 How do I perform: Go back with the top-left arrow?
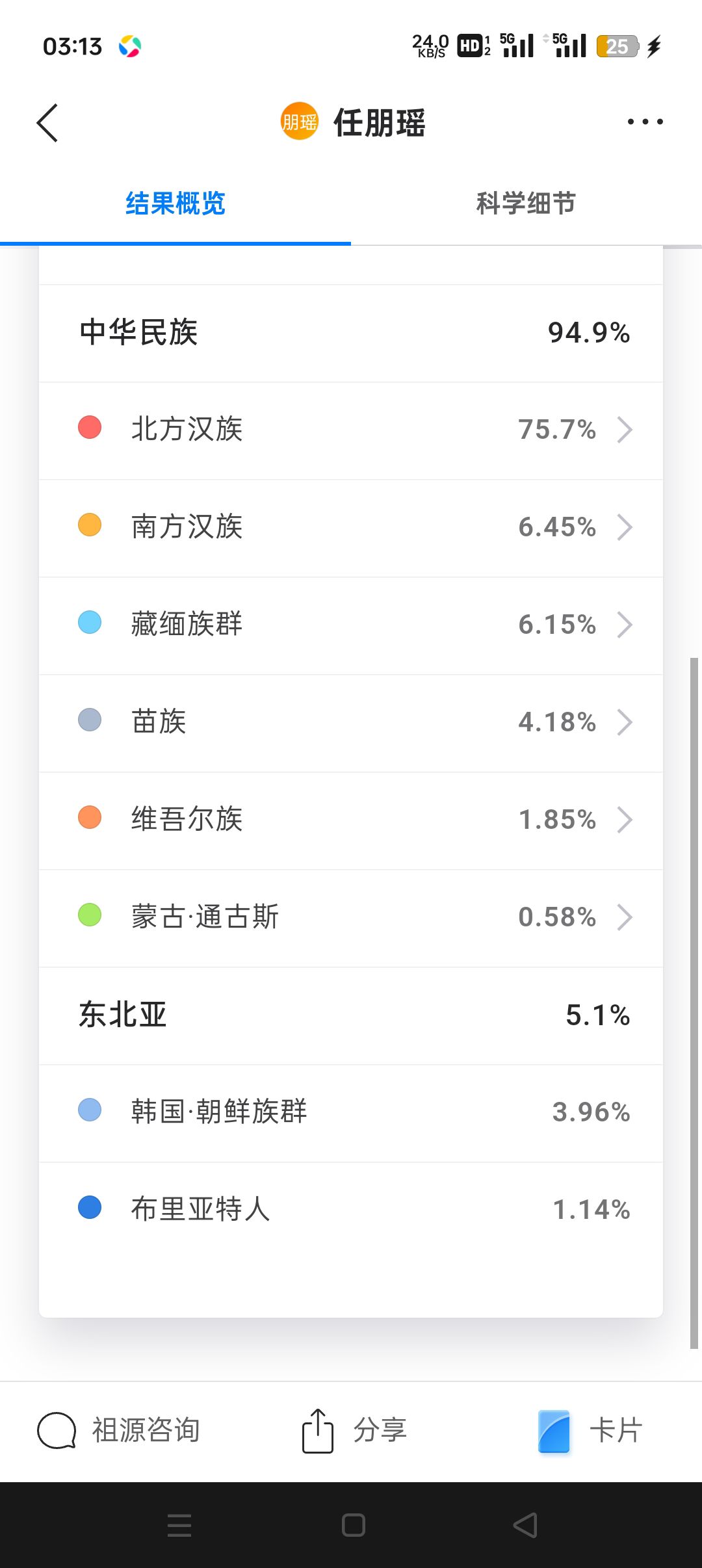[x=47, y=122]
